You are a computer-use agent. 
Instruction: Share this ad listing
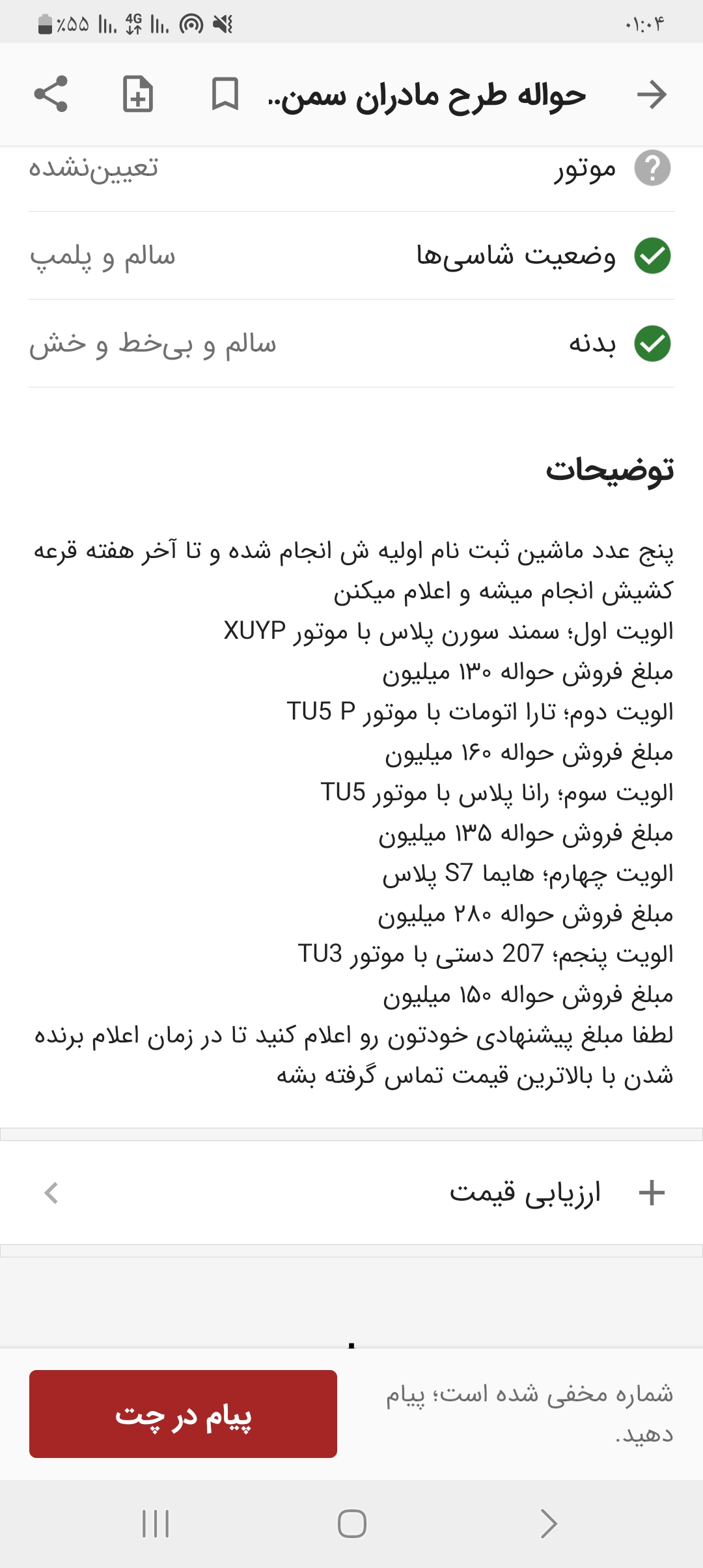point(51,94)
